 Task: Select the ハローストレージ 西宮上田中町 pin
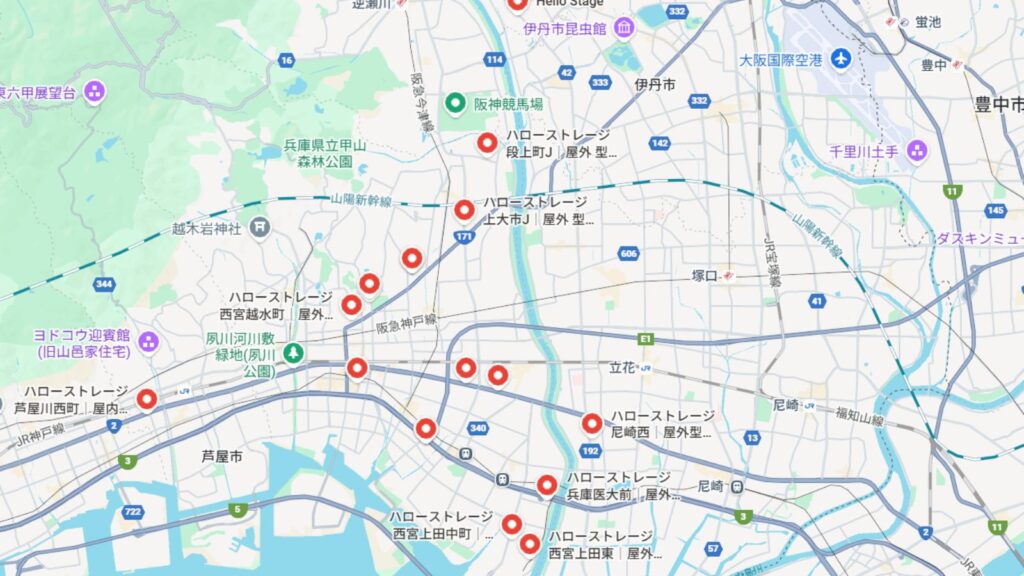tap(512, 523)
